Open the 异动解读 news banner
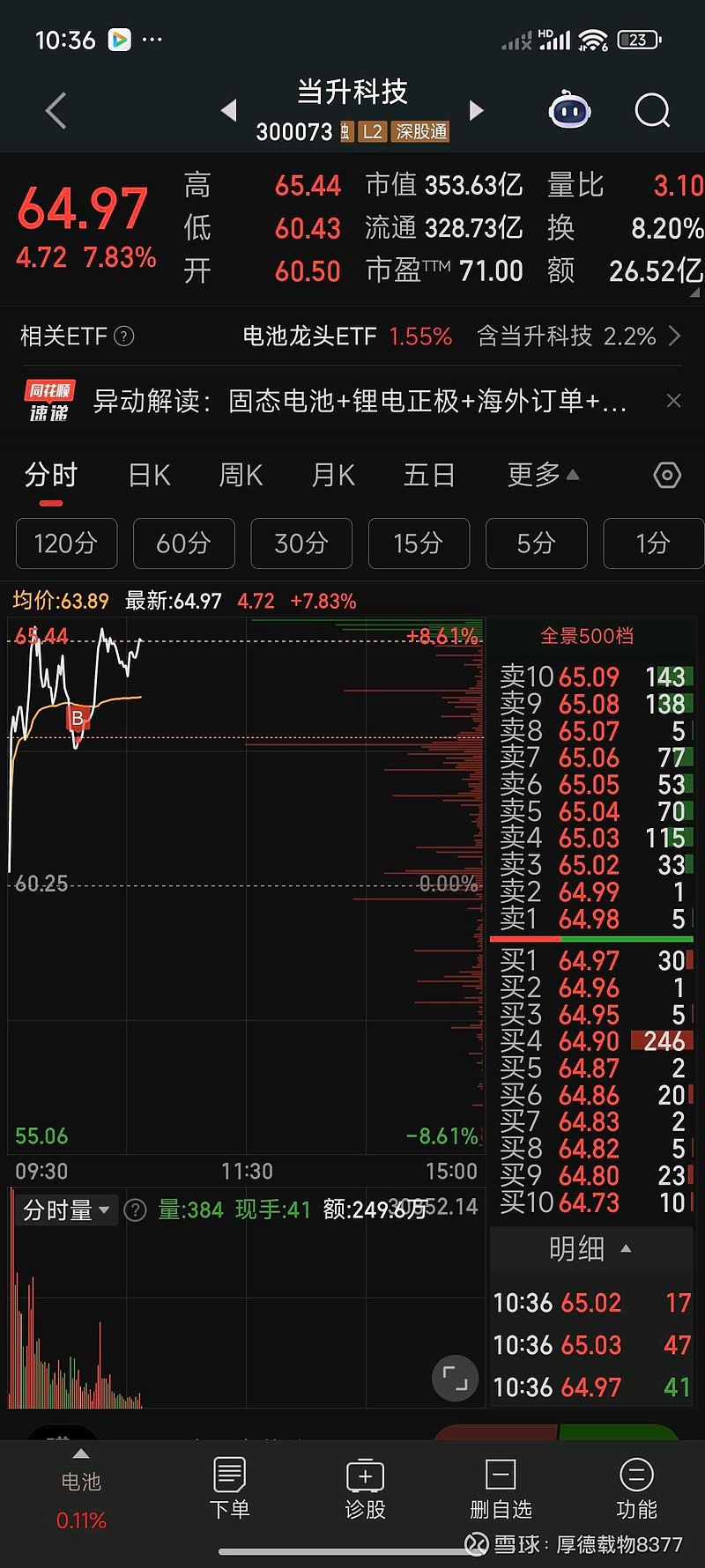 (360, 402)
